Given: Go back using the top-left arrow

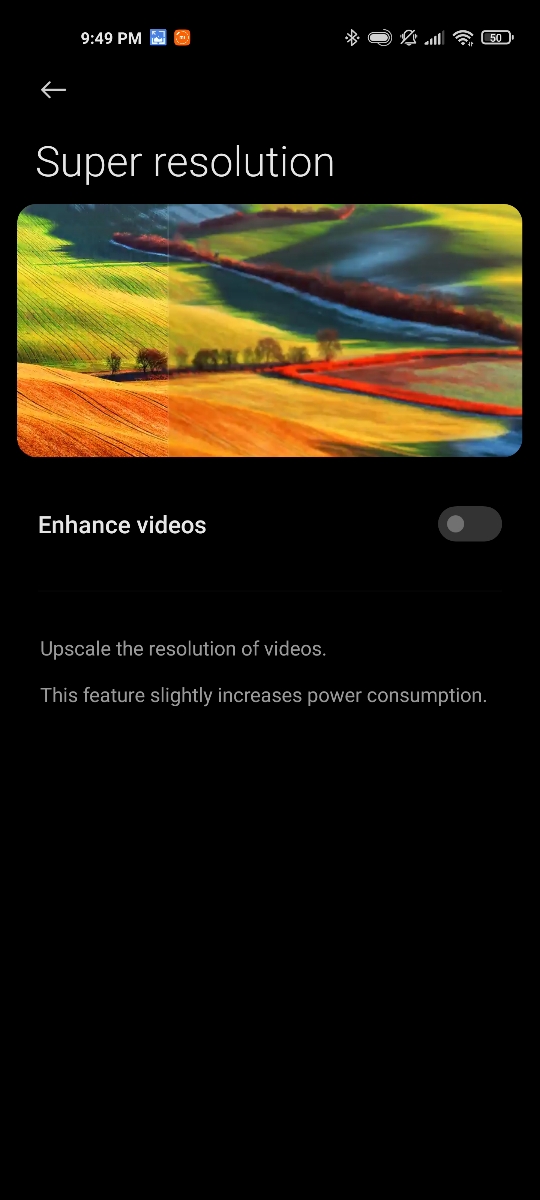Looking at the screenshot, I should click(x=53, y=90).
